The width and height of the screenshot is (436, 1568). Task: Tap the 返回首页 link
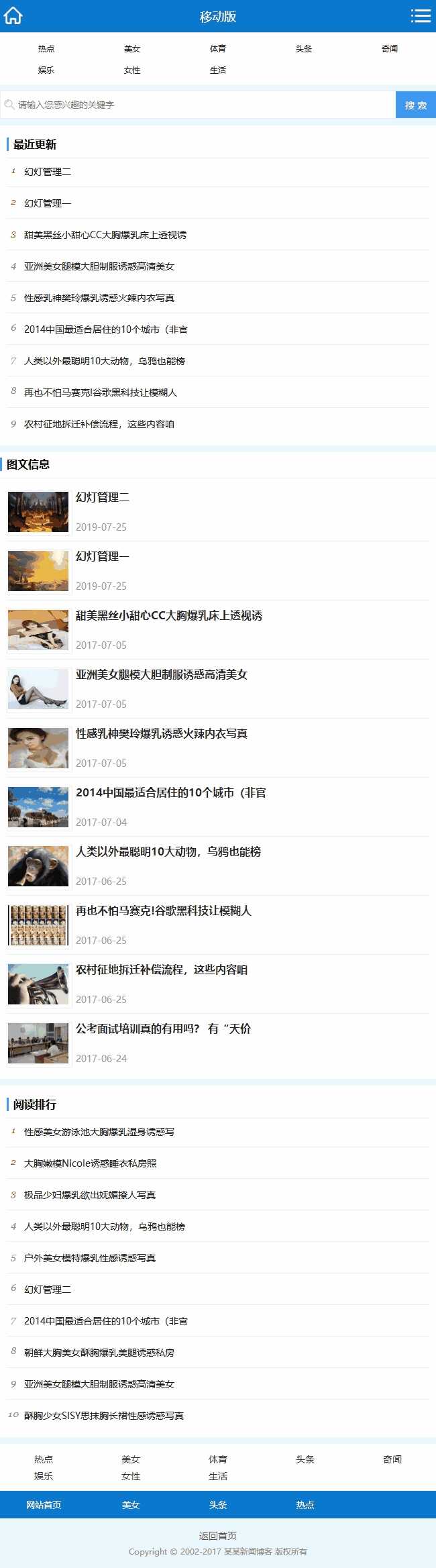click(218, 1536)
